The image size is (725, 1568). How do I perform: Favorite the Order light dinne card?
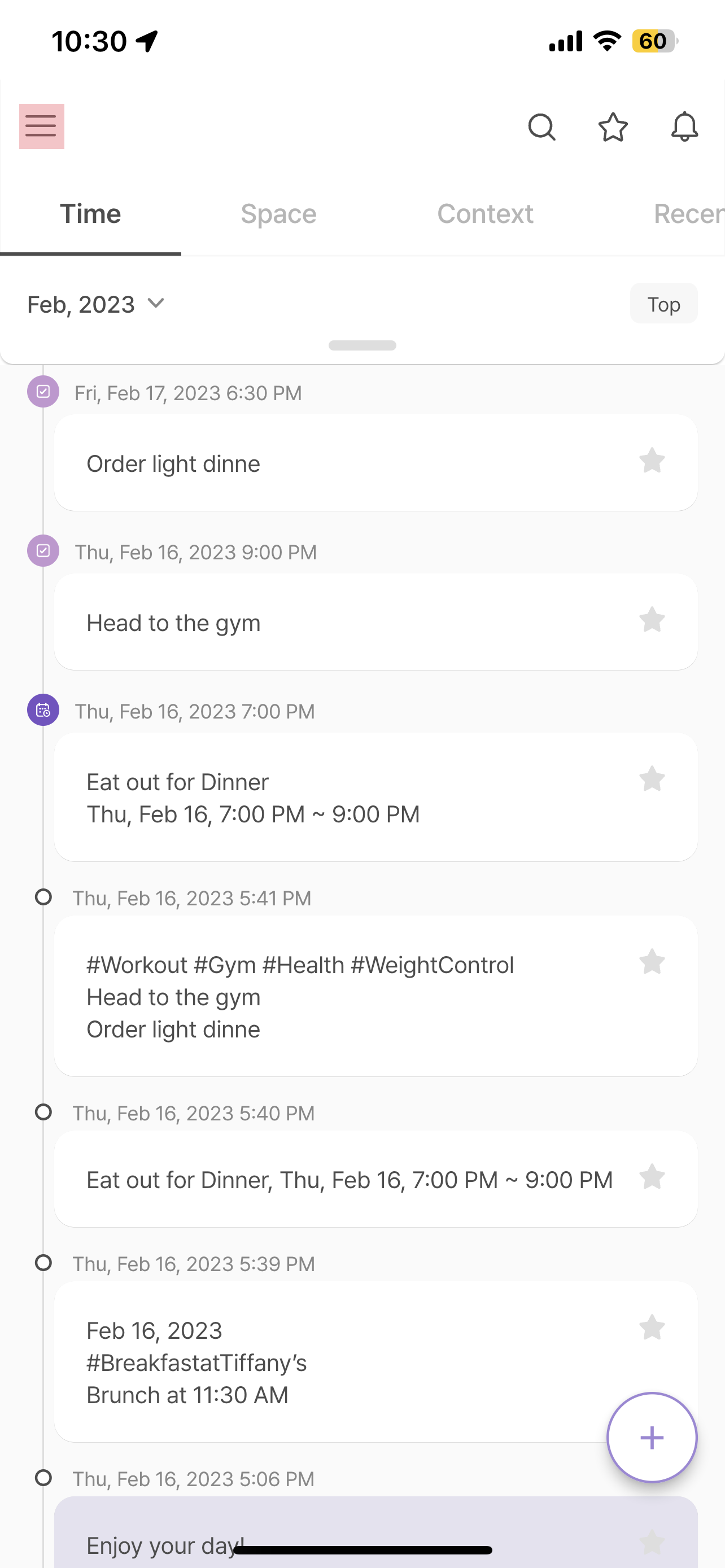tap(652, 461)
